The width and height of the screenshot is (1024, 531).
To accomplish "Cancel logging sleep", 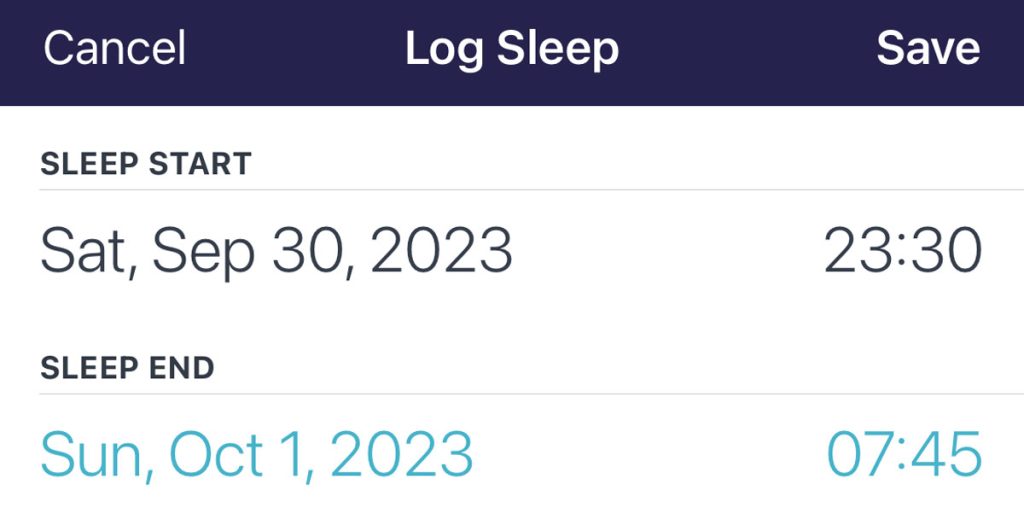I will (114, 49).
